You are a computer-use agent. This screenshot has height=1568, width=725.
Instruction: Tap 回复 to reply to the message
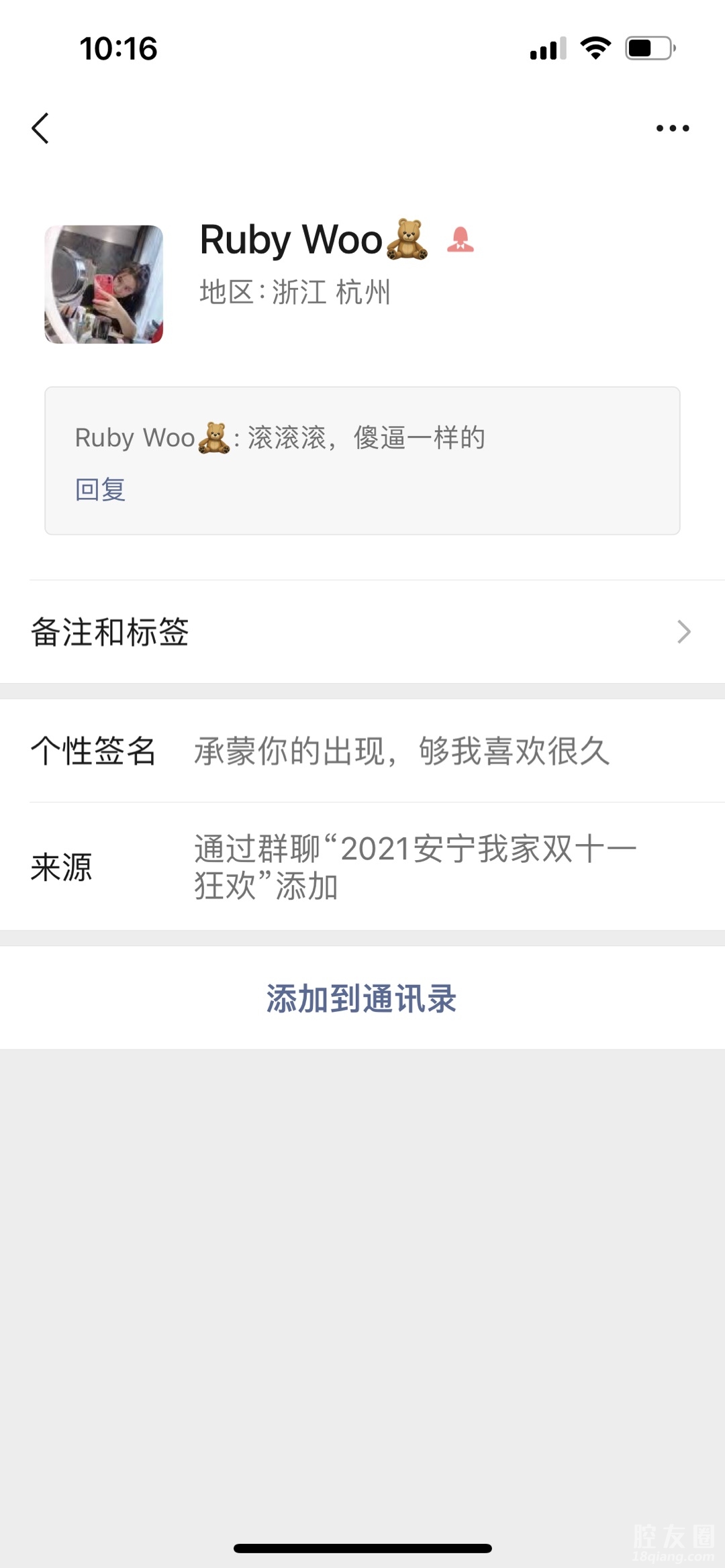(100, 489)
